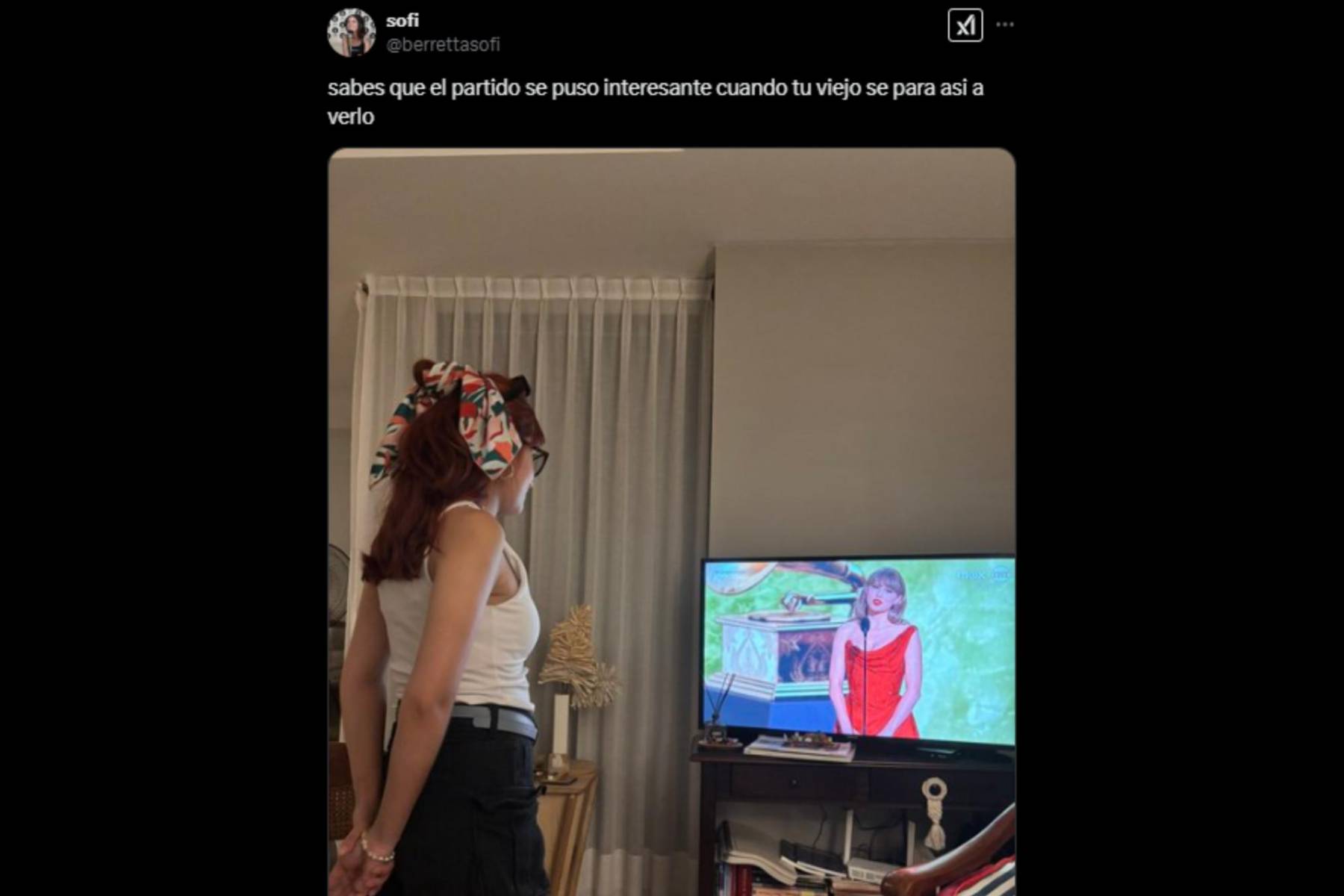The width and height of the screenshot is (1344, 896).
Task: Tap the Grok icon on the post
Action: pyautogui.click(x=965, y=26)
